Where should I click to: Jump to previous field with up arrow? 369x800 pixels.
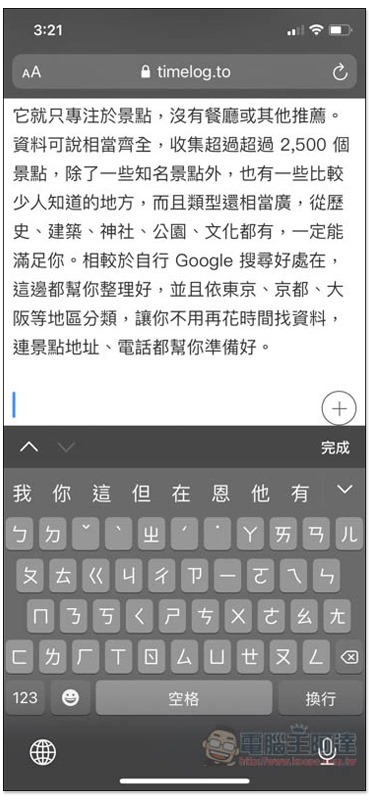point(29,447)
